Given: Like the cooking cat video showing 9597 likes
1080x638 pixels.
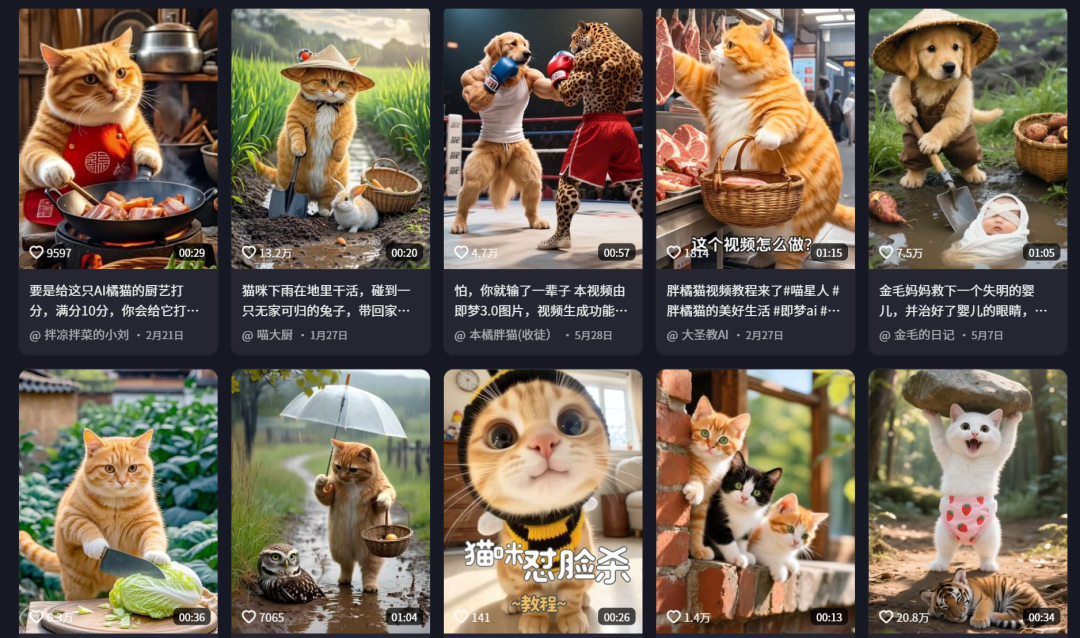Looking at the screenshot, I should pos(37,253).
